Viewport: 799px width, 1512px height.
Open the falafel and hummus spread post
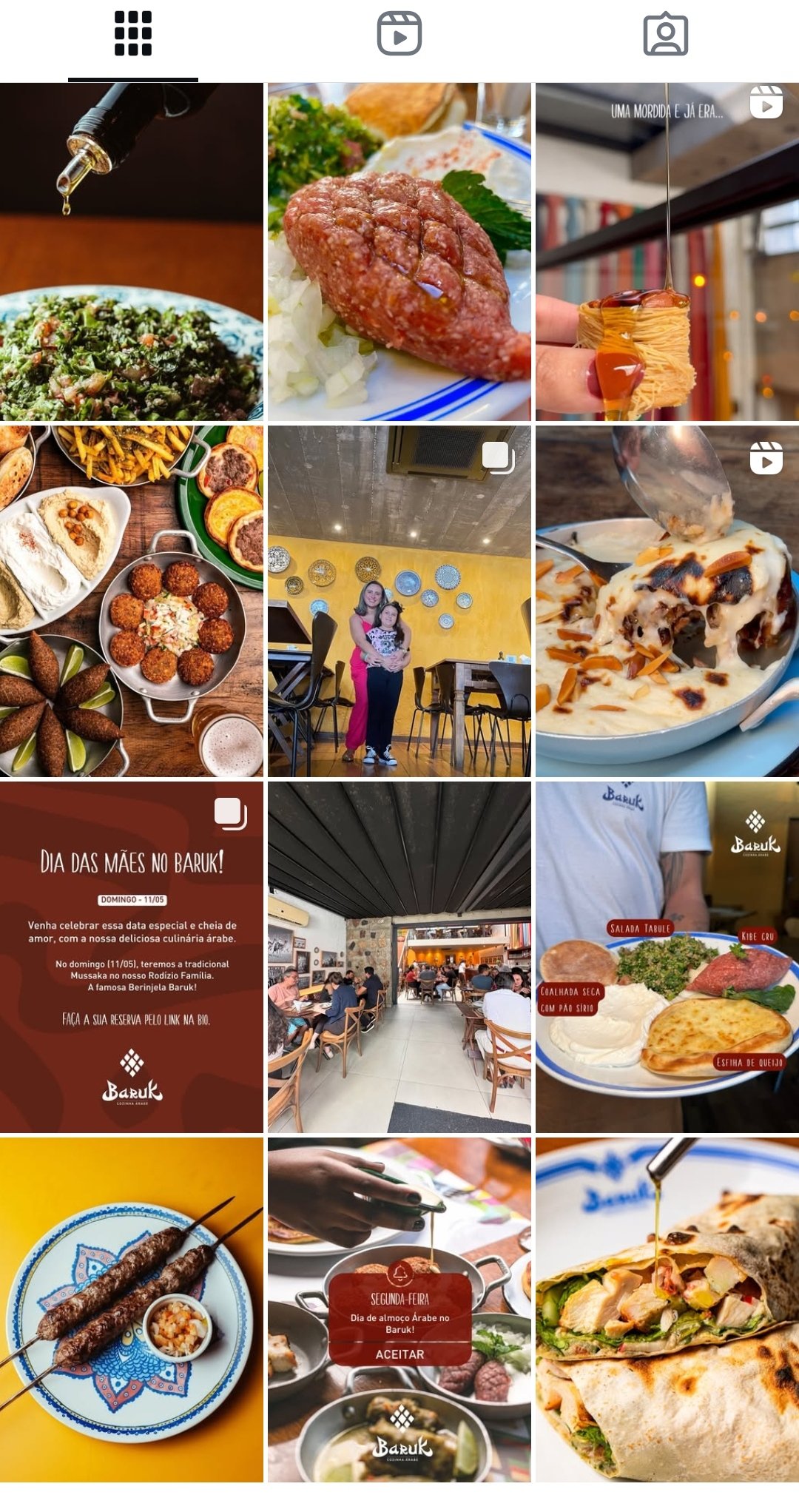pyautogui.click(x=132, y=601)
